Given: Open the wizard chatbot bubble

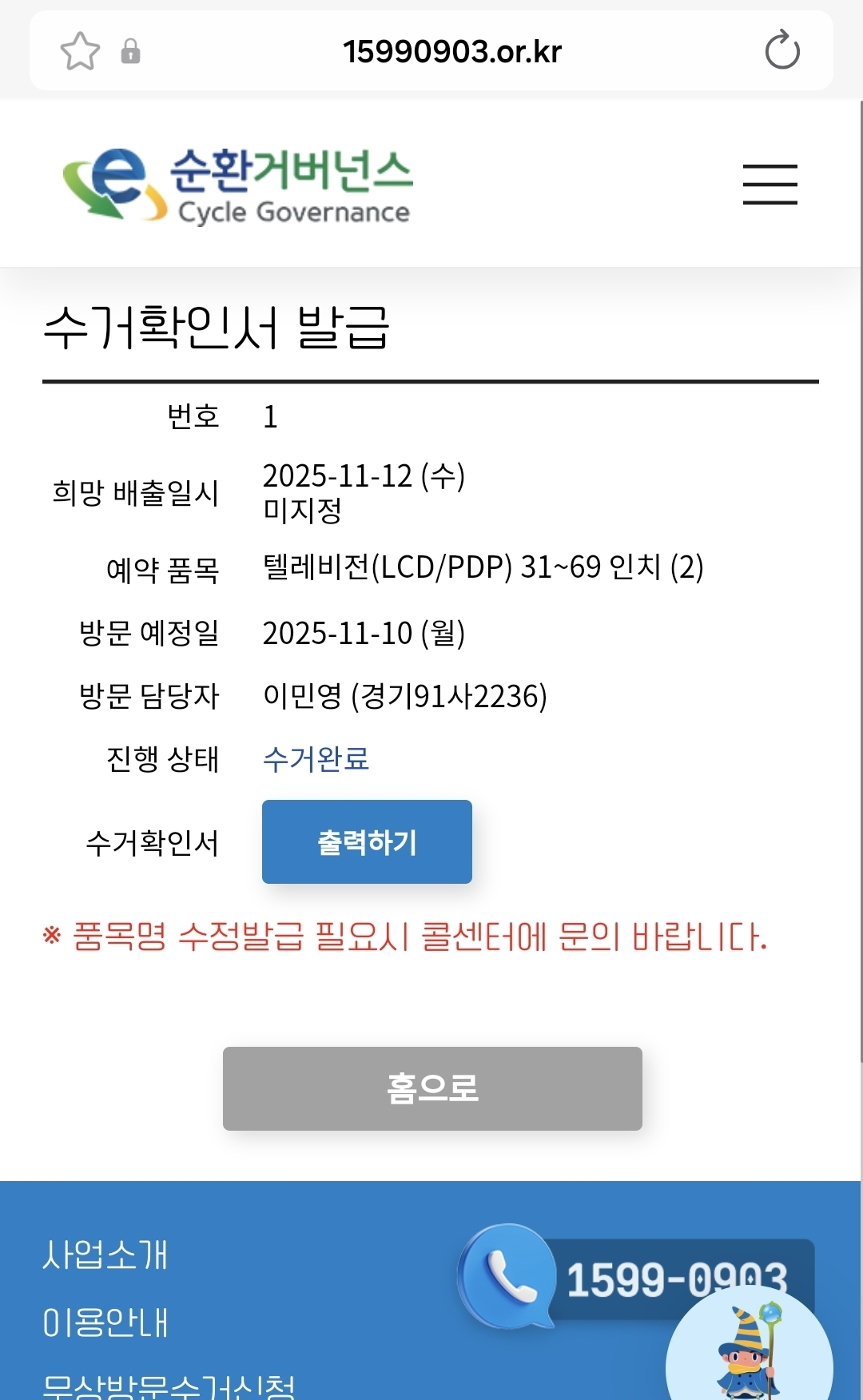Looking at the screenshot, I should click(x=750, y=1350).
